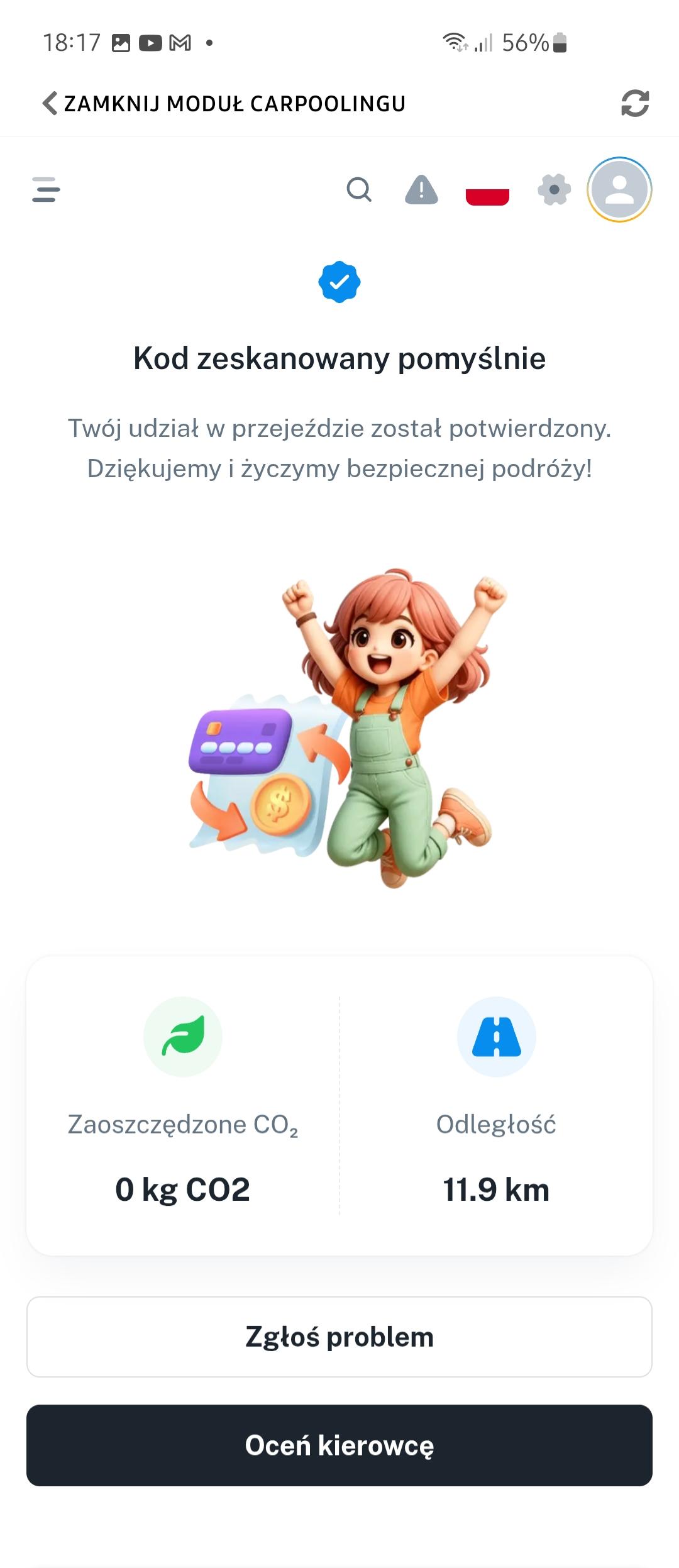Open the warning alert icon
This screenshot has width=679, height=1568.
(421, 189)
